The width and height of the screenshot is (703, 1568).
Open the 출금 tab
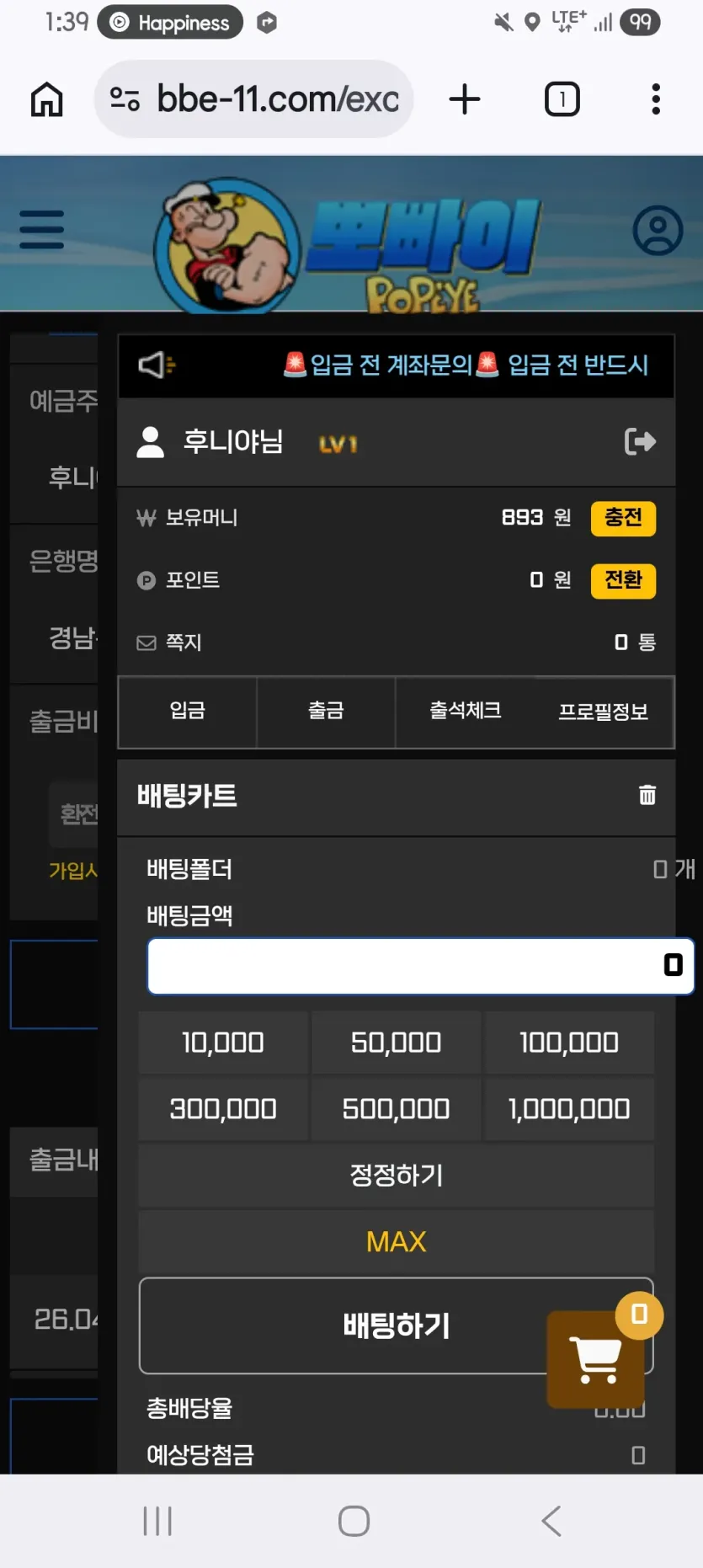tap(326, 712)
